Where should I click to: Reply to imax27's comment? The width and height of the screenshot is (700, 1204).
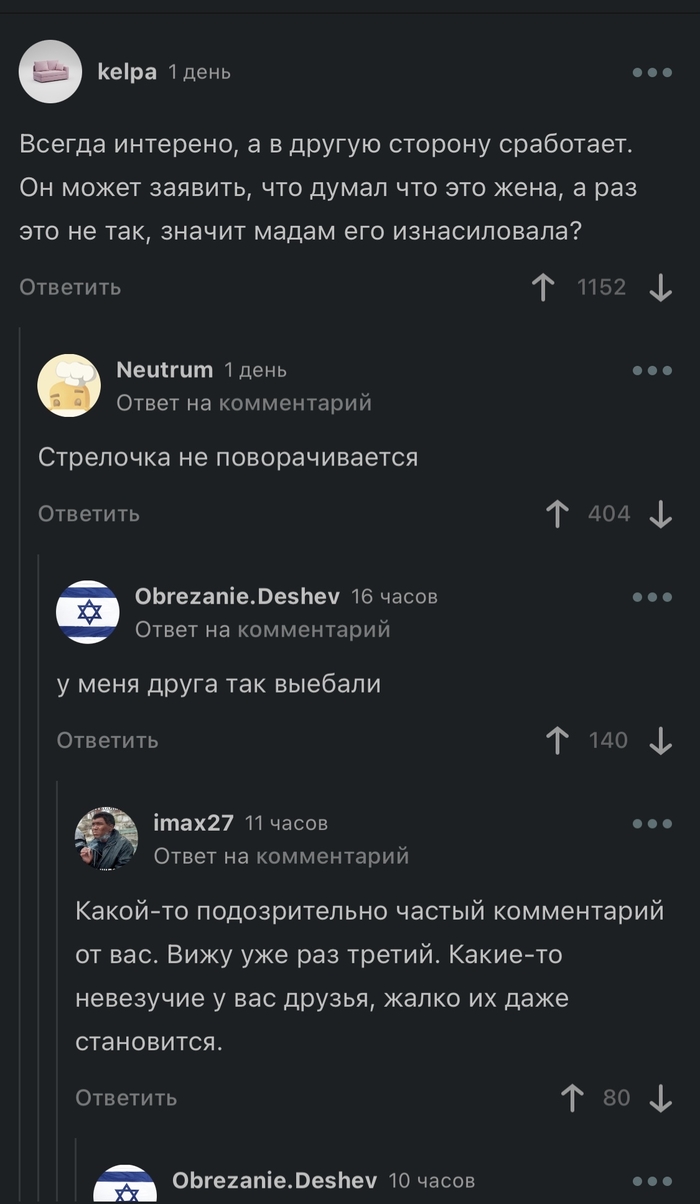pyautogui.click(x=126, y=1097)
